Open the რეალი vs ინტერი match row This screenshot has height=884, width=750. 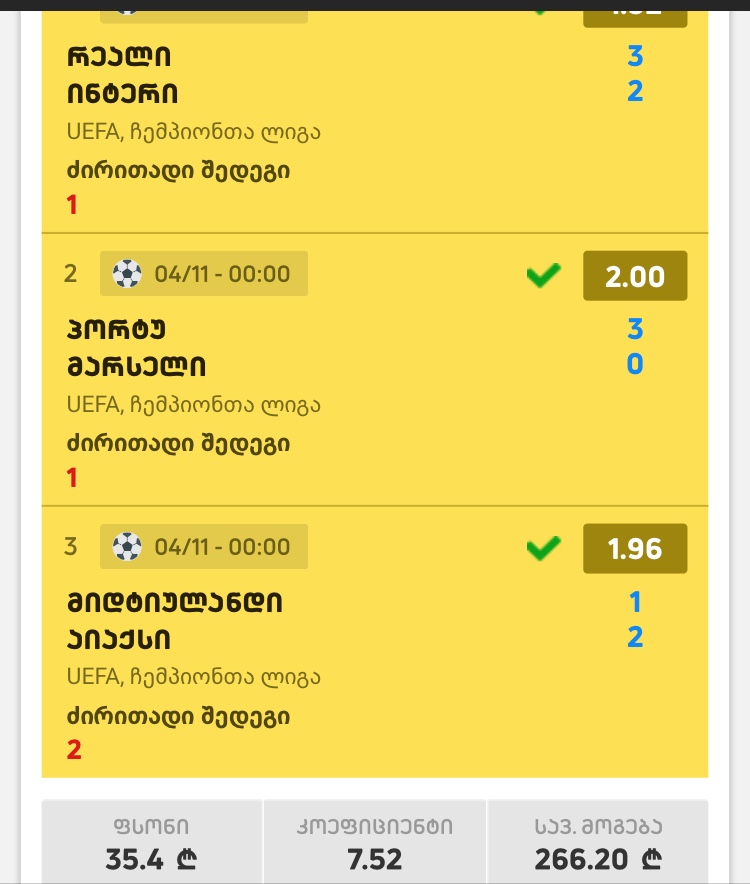(374, 110)
